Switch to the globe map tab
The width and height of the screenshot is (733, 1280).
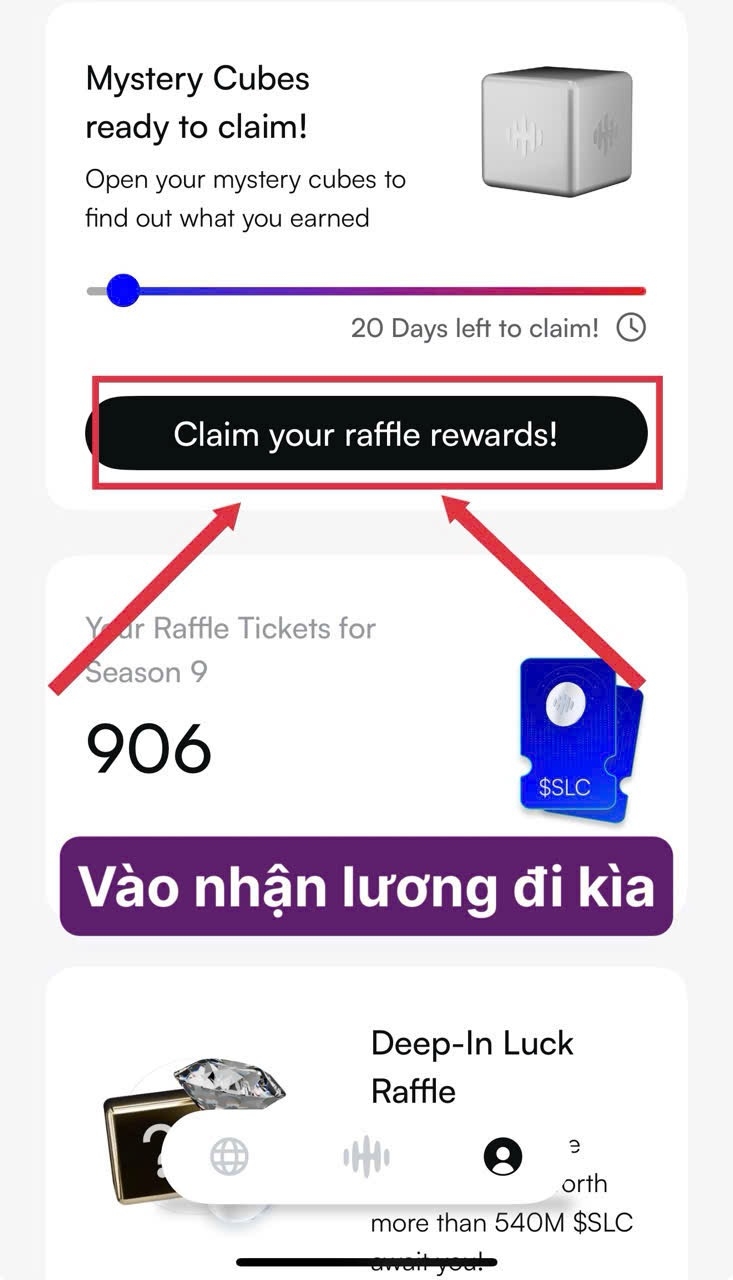(x=229, y=1157)
